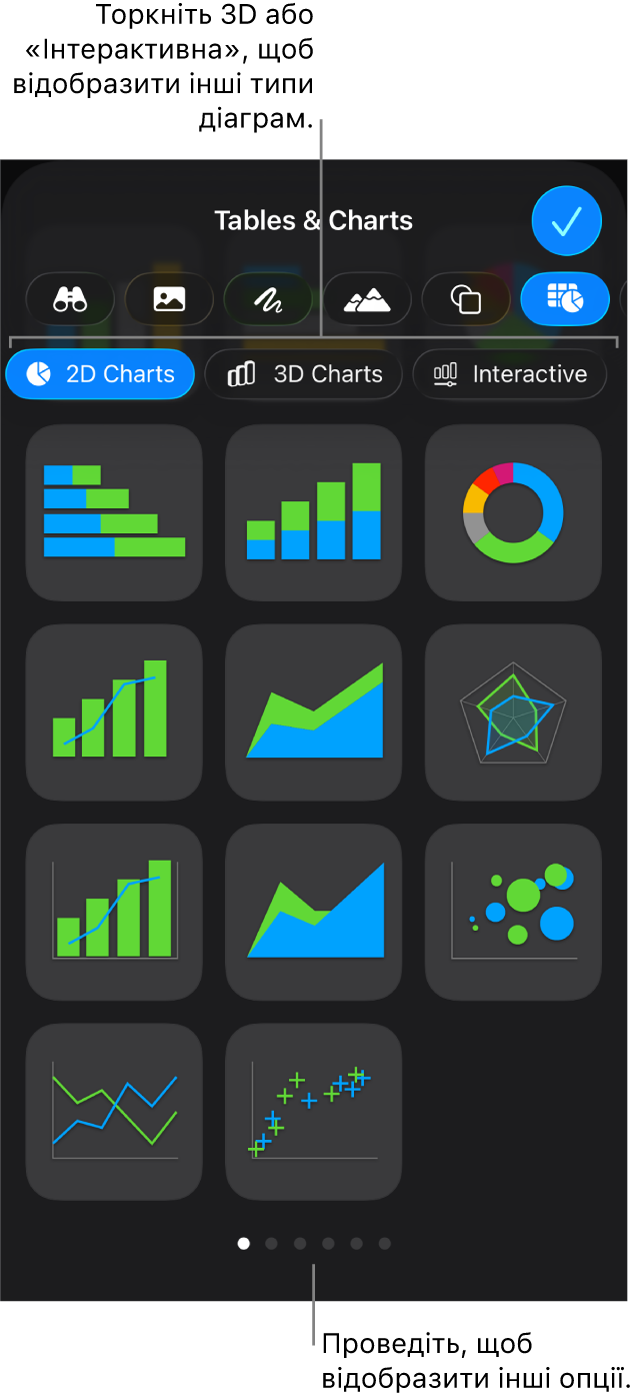The image size is (638, 1397).
Task: Choose the area chart with green on top
Action: click(x=314, y=712)
